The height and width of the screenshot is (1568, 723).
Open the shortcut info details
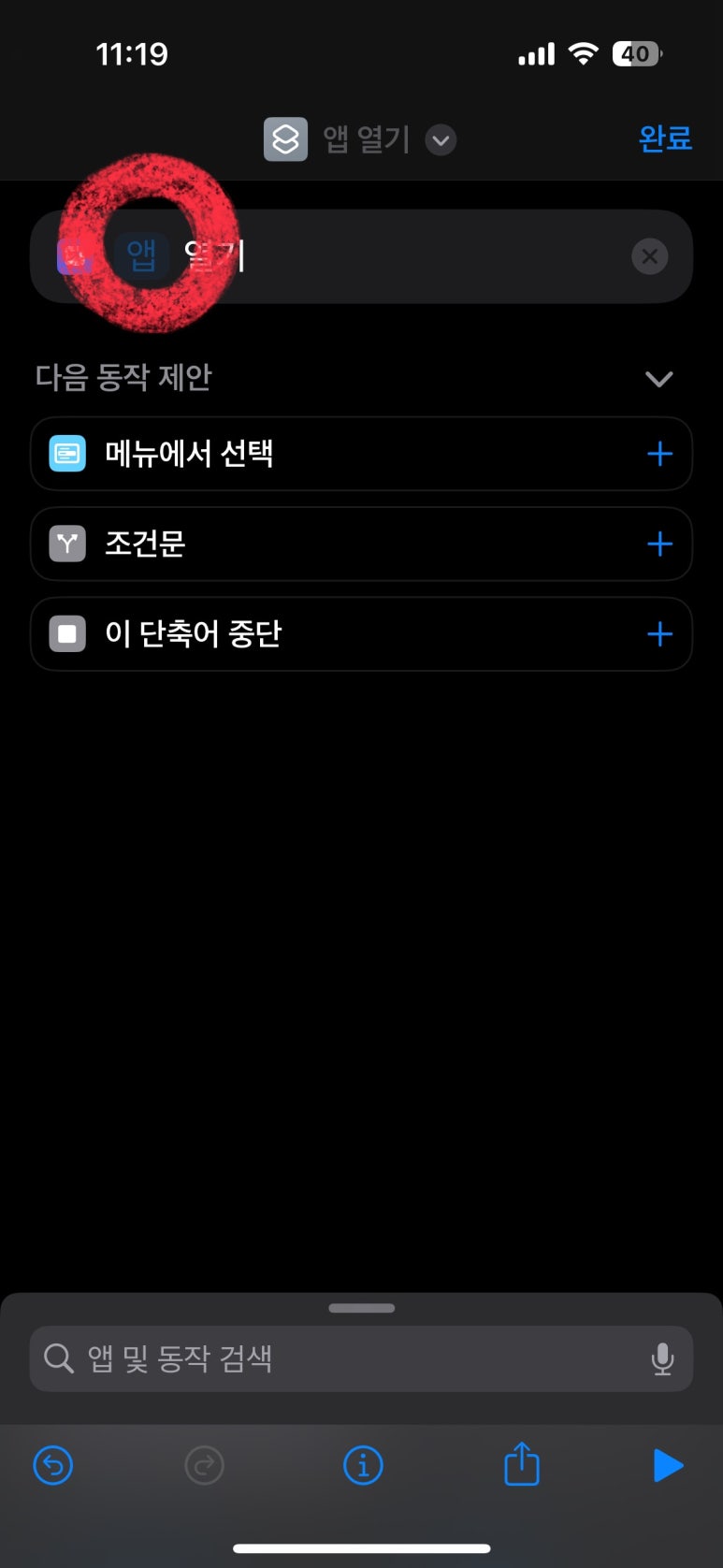point(363,1465)
